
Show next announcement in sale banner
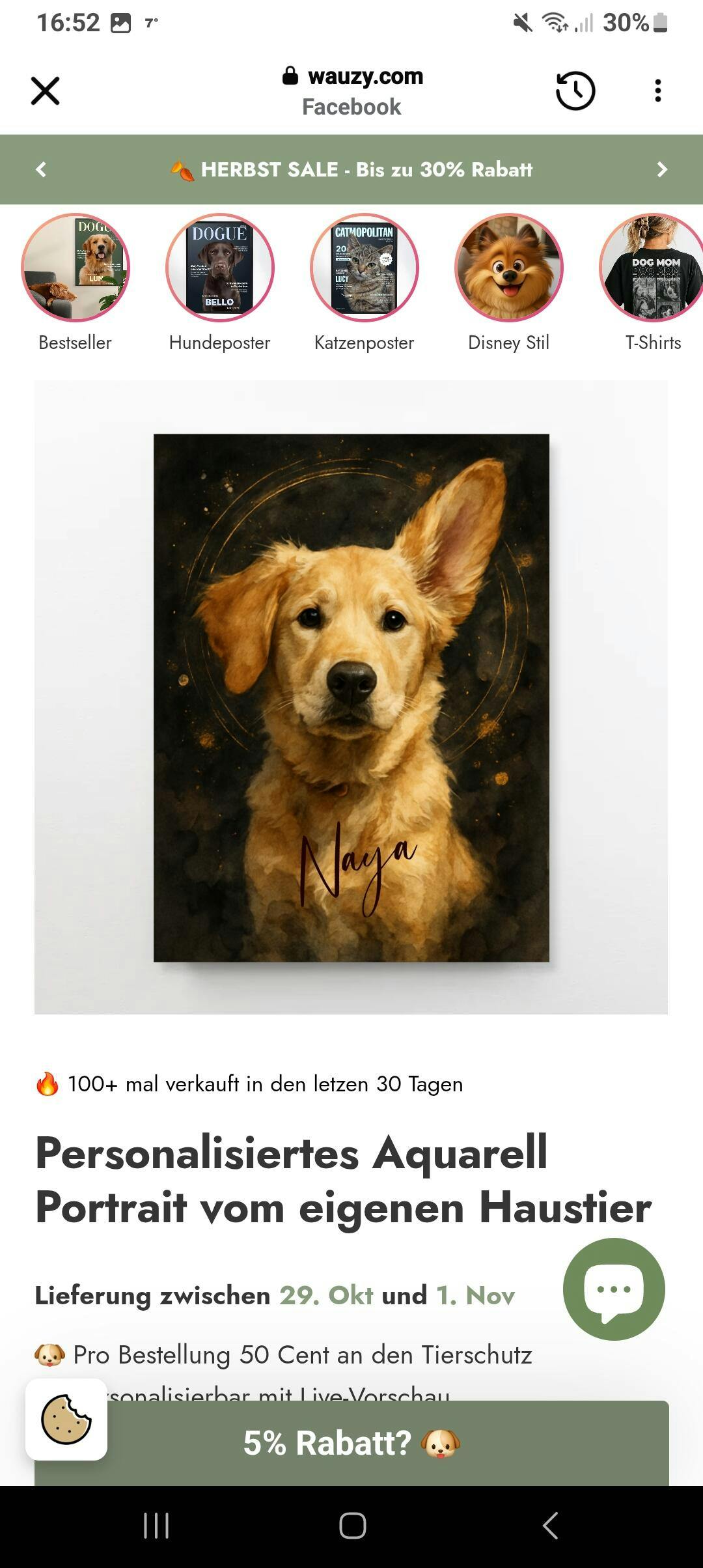pos(662,169)
